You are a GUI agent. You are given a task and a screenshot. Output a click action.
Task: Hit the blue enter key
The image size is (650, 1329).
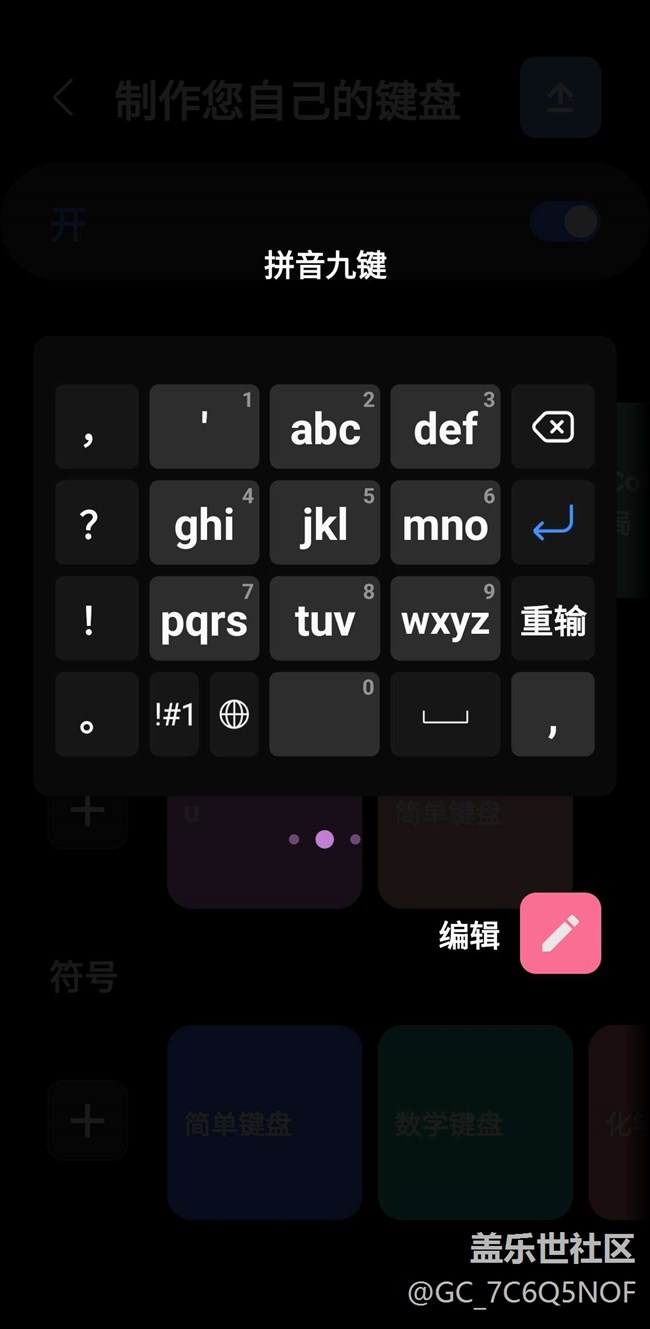[x=552, y=523]
